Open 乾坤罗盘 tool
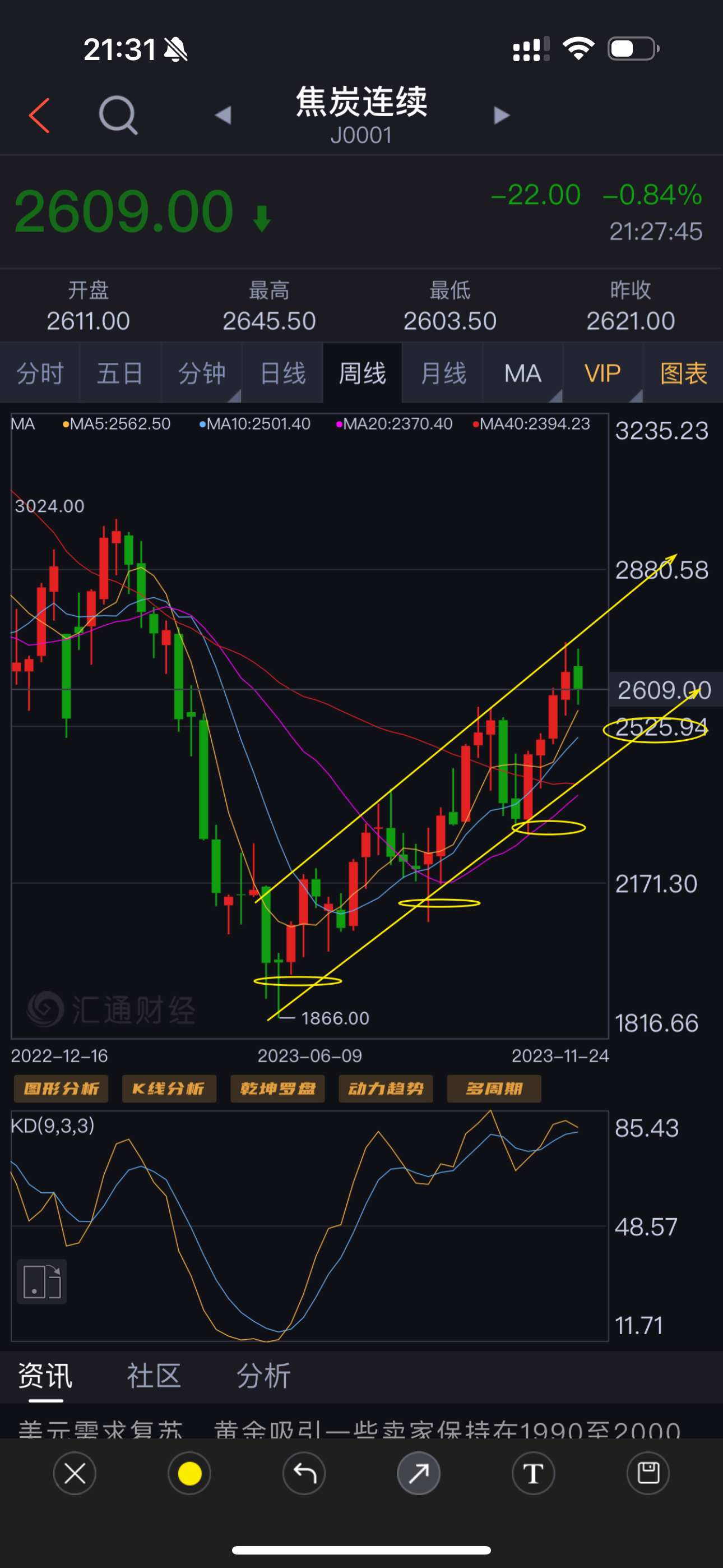 point(277,1089)
